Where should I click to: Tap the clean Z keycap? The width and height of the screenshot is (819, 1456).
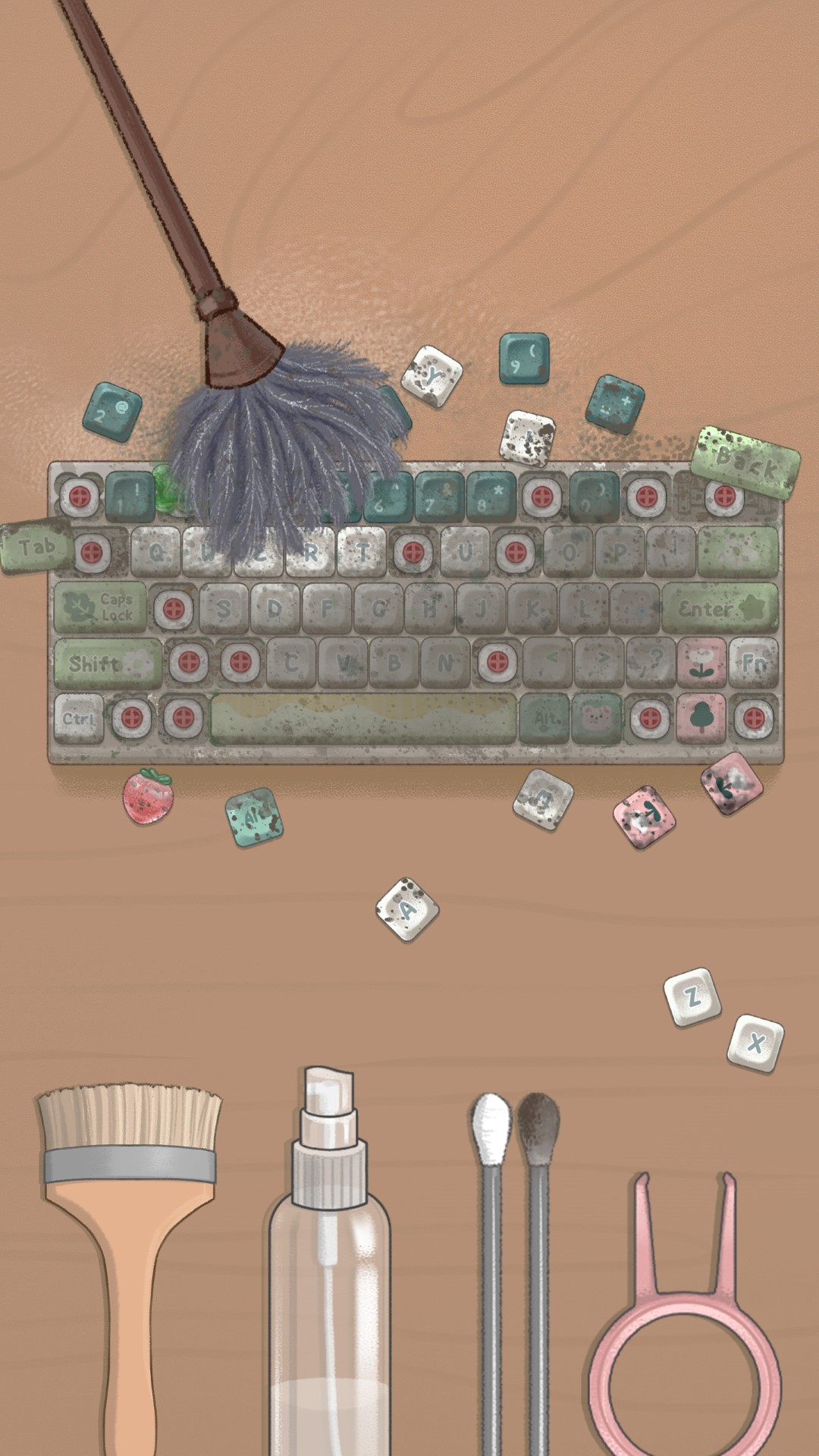coord(692,996)
